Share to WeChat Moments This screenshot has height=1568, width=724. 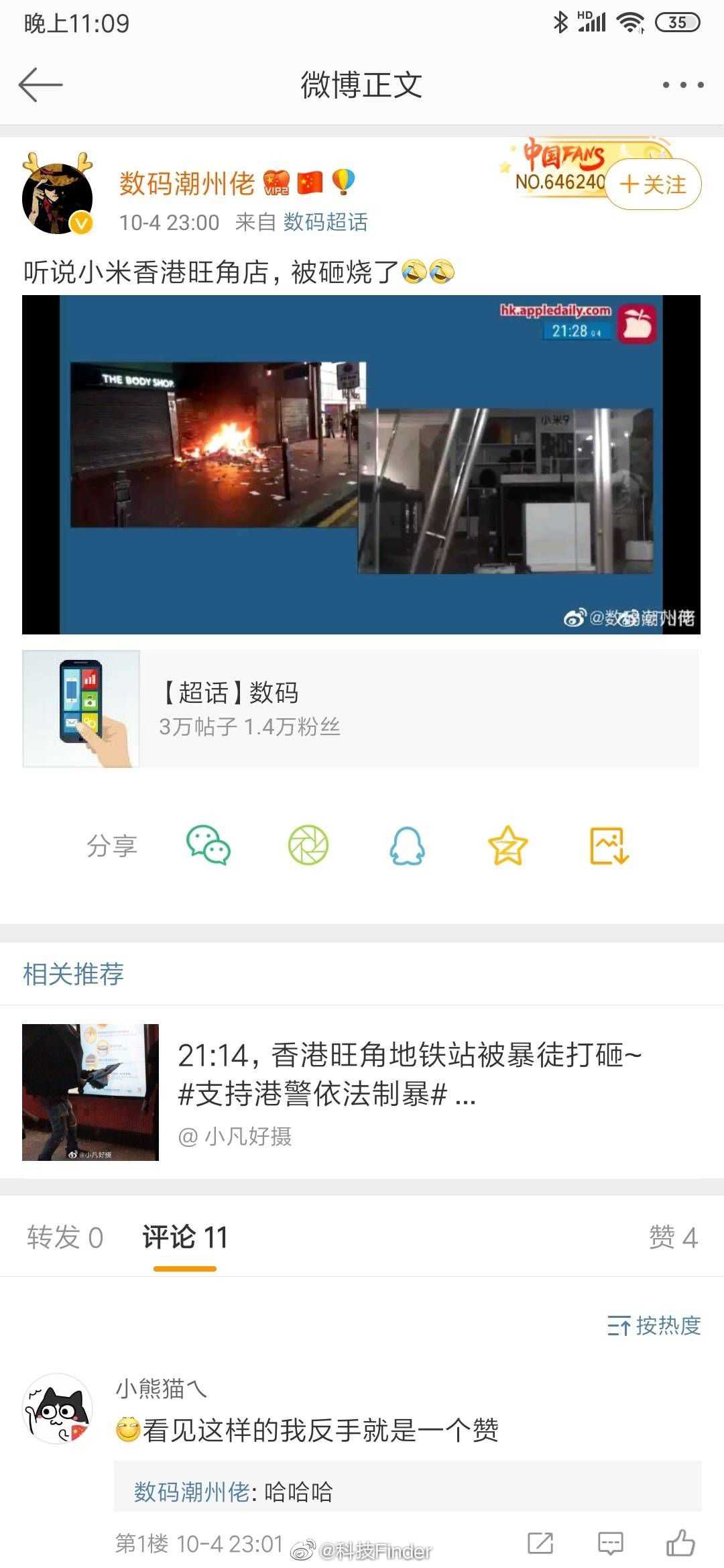tap(308, 845)
